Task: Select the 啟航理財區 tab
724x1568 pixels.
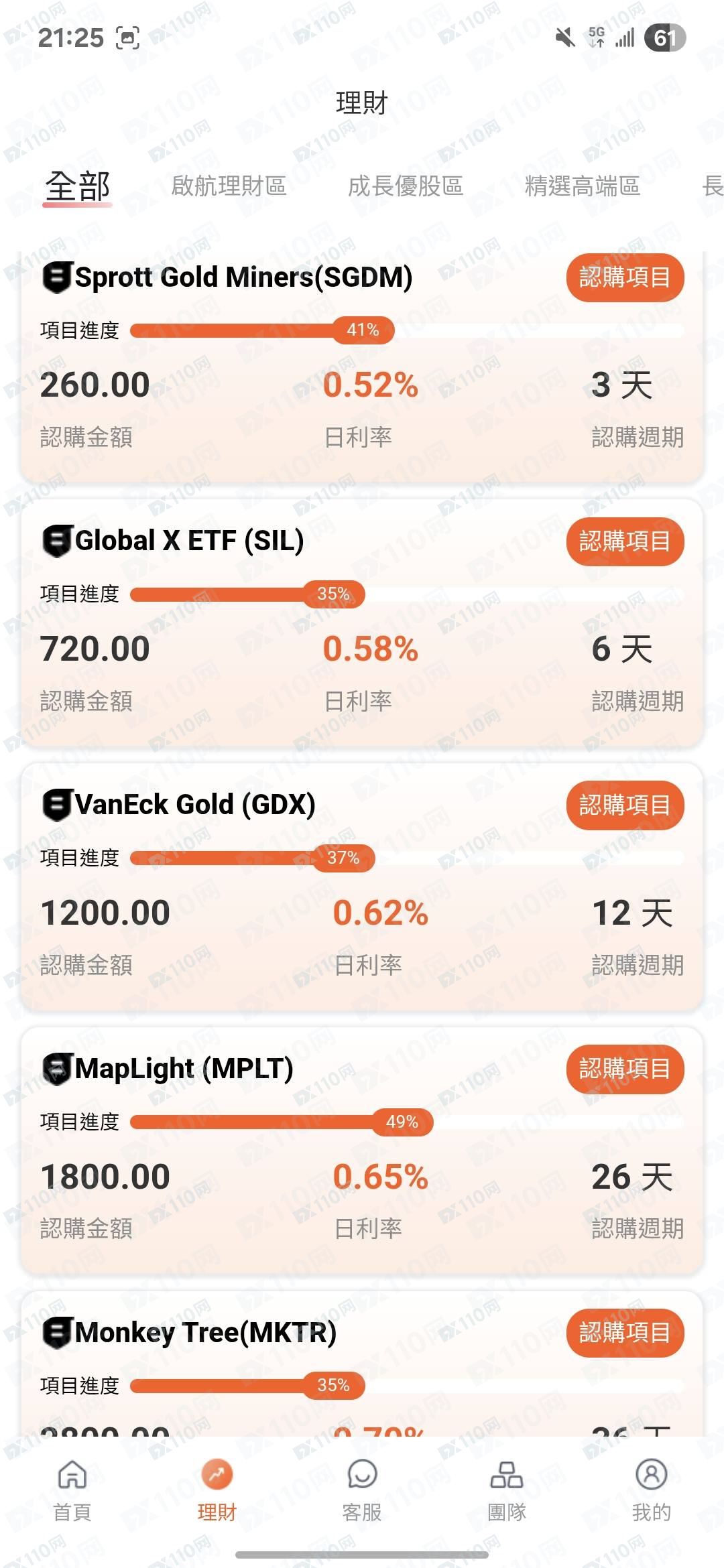Action: [x=229, y=186]
